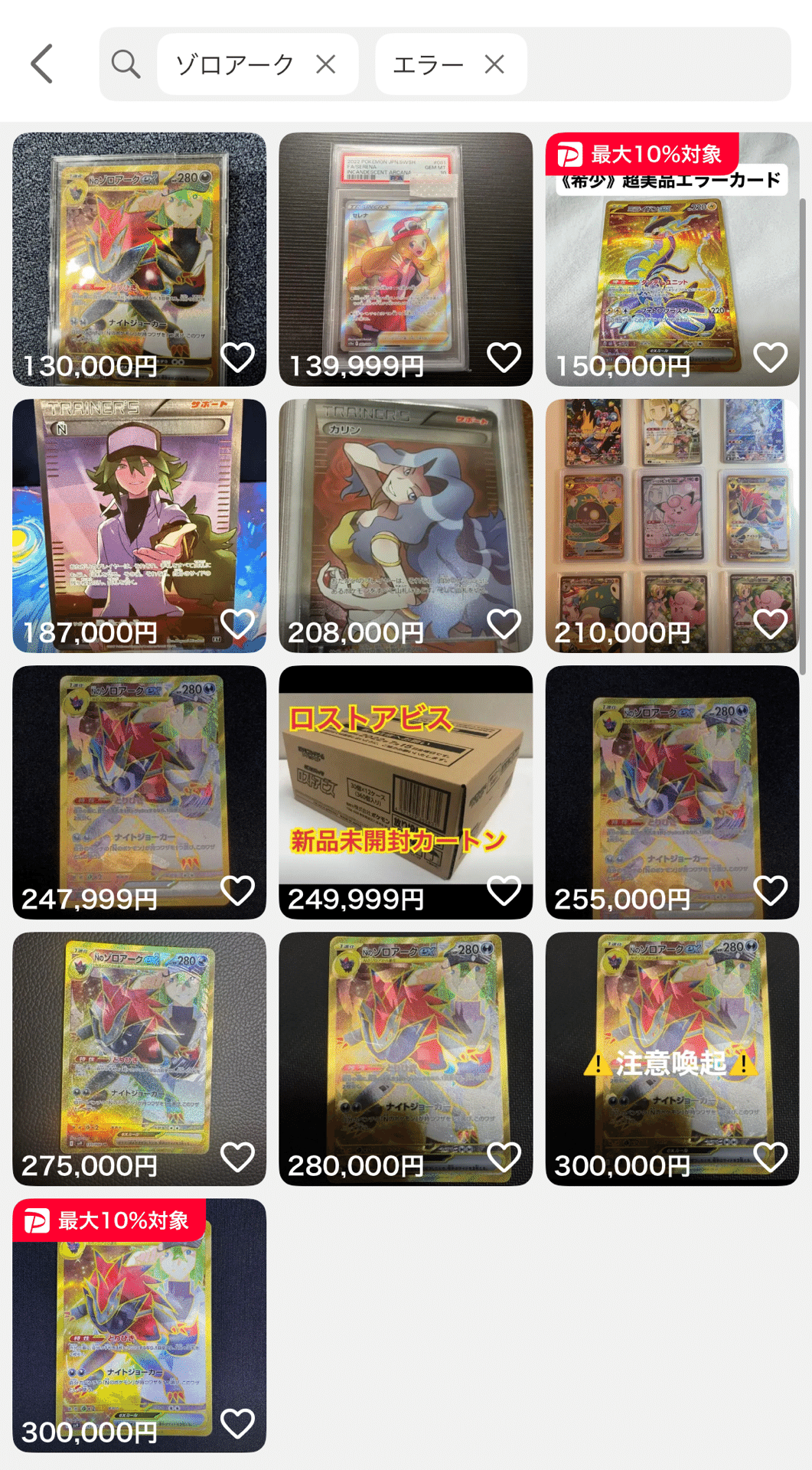Favorite the 280,000円 listing

click(504, 1157)
